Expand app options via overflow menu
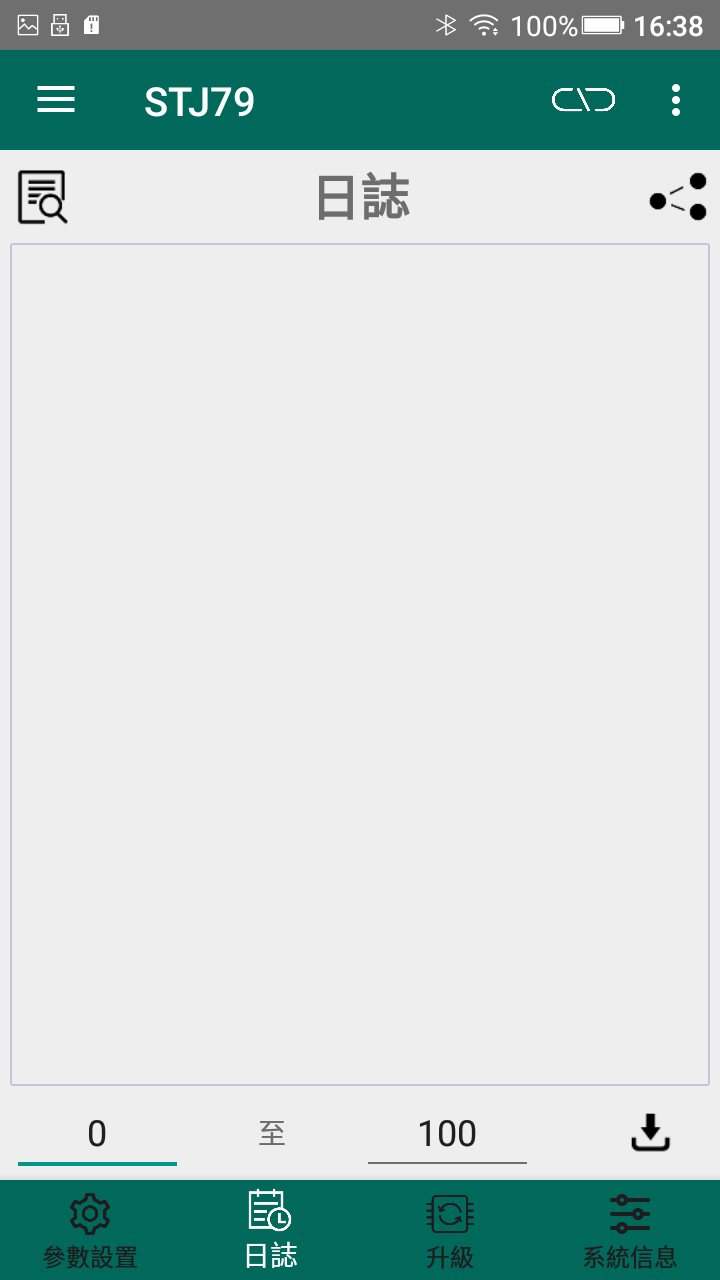The width and height of the screenshot is (720, 1280). 676,99
